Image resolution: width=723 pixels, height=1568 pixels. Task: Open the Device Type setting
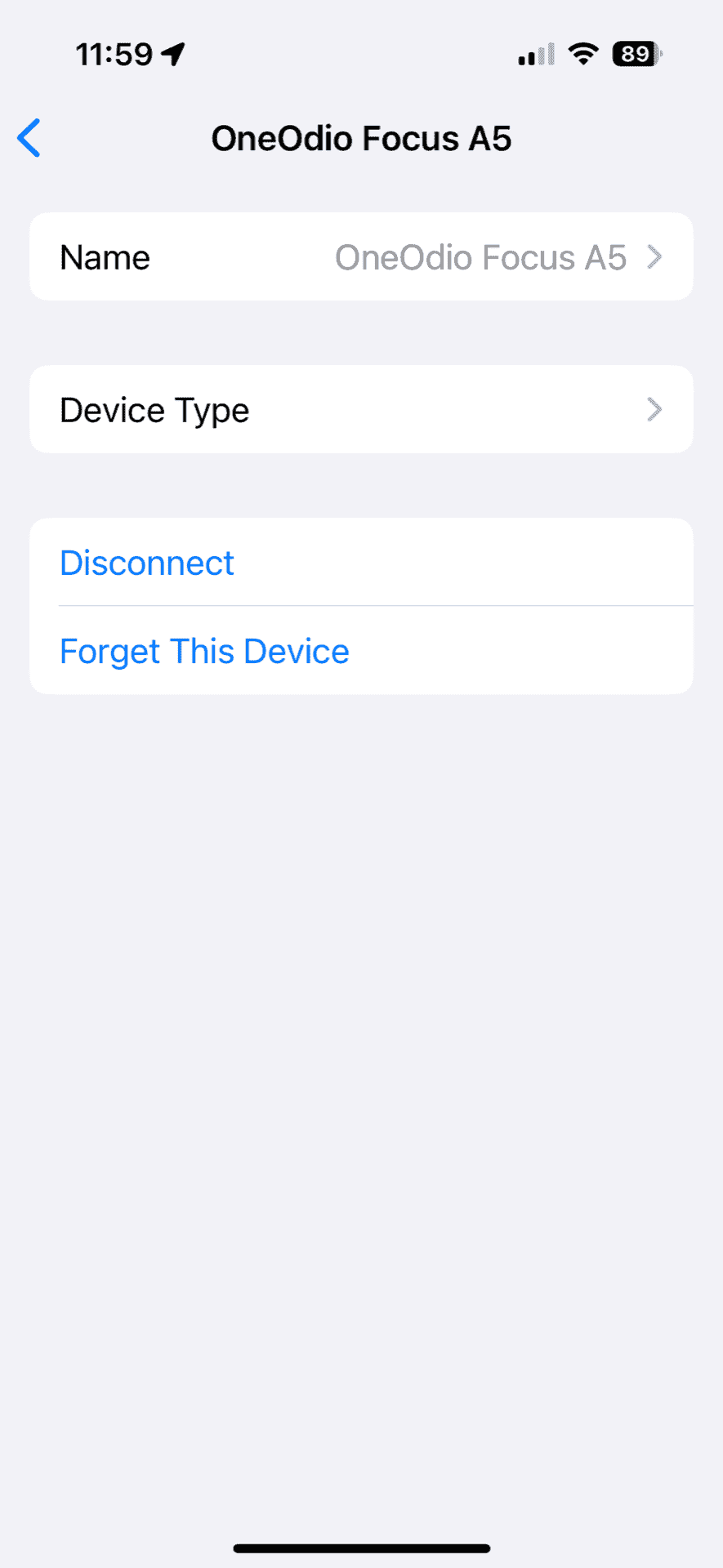pos(361,409)
